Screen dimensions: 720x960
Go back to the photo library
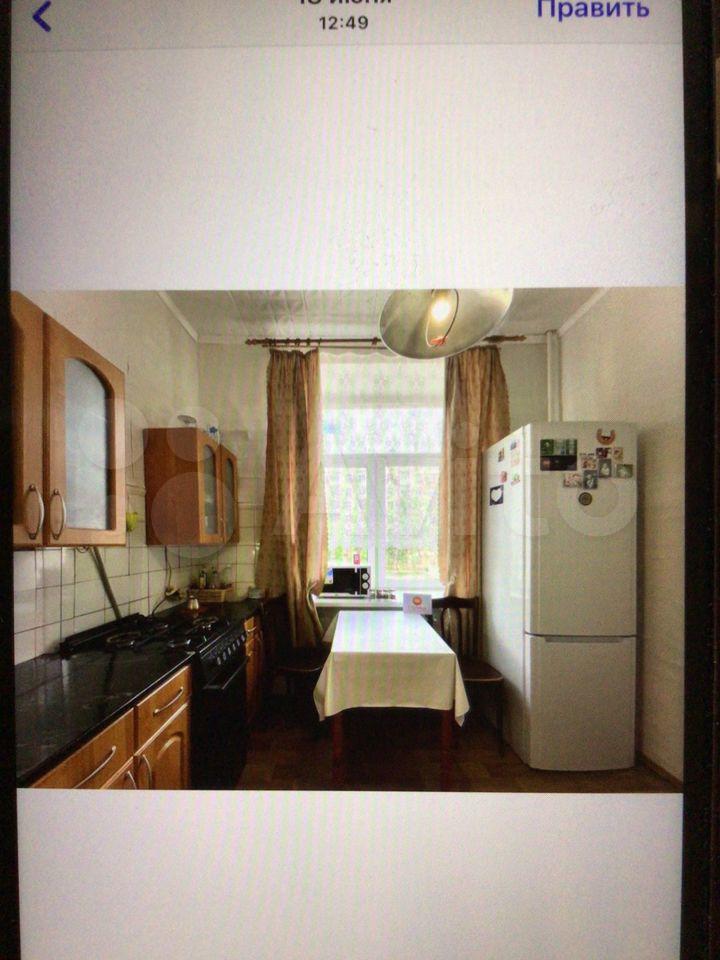click(x=41, y=15)
